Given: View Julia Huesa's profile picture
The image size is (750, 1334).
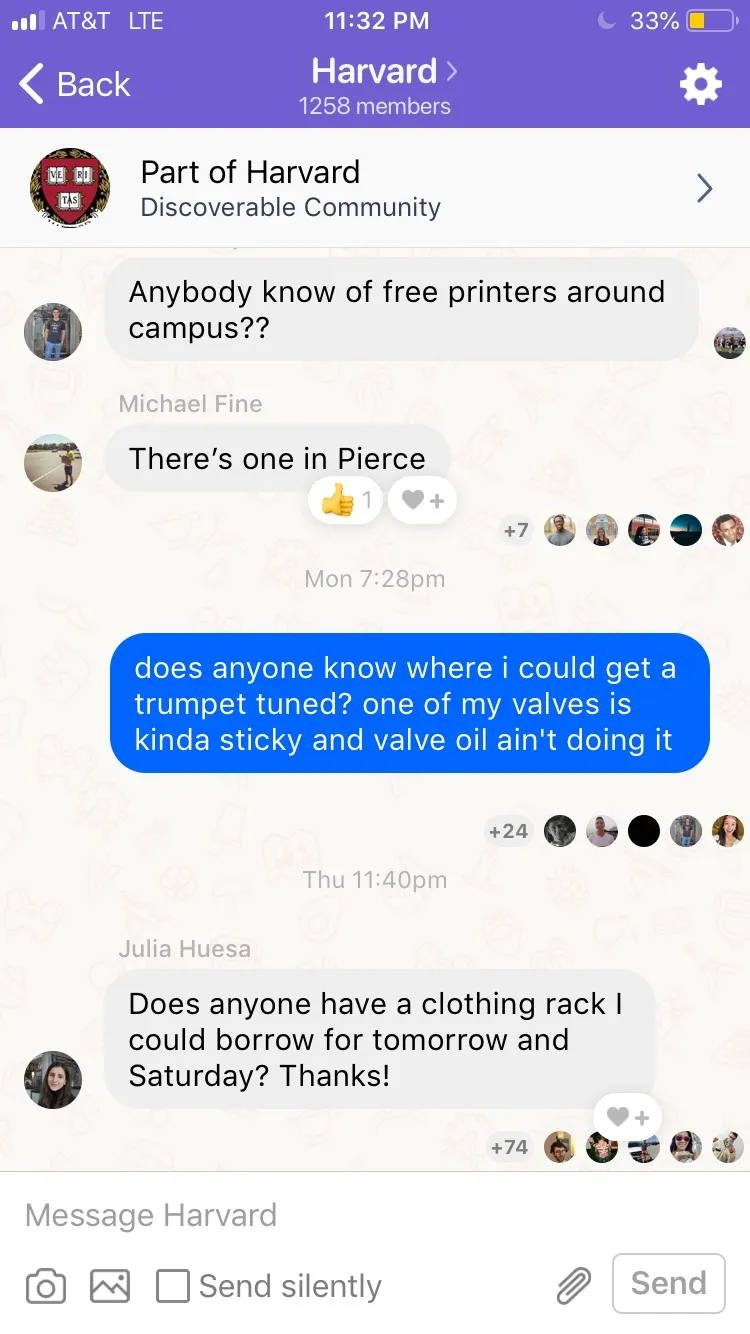Looking at the screenshot, I should pyautogui.click(x=53, y=1080).
